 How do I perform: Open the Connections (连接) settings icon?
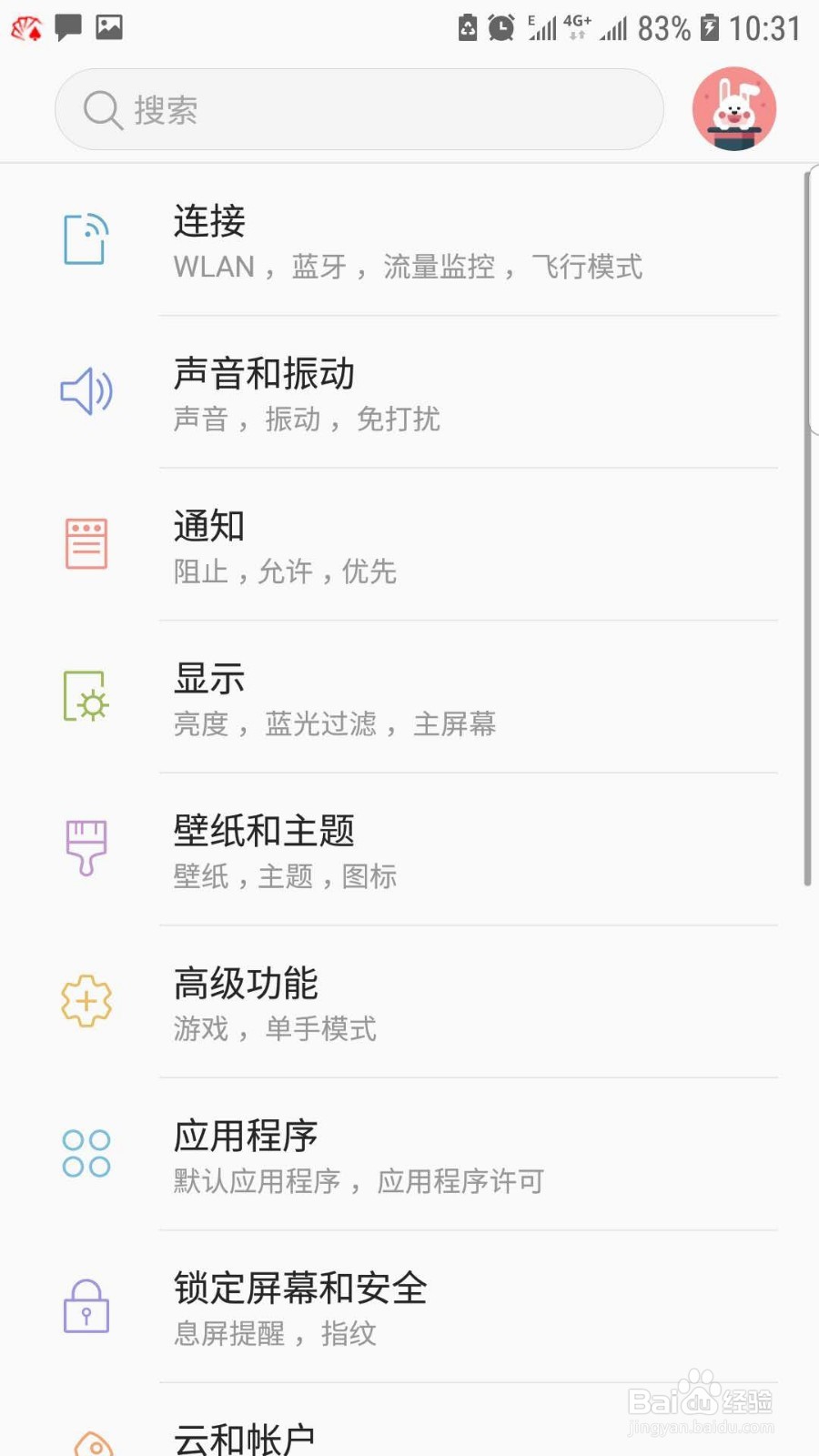[x=86, y=238]
